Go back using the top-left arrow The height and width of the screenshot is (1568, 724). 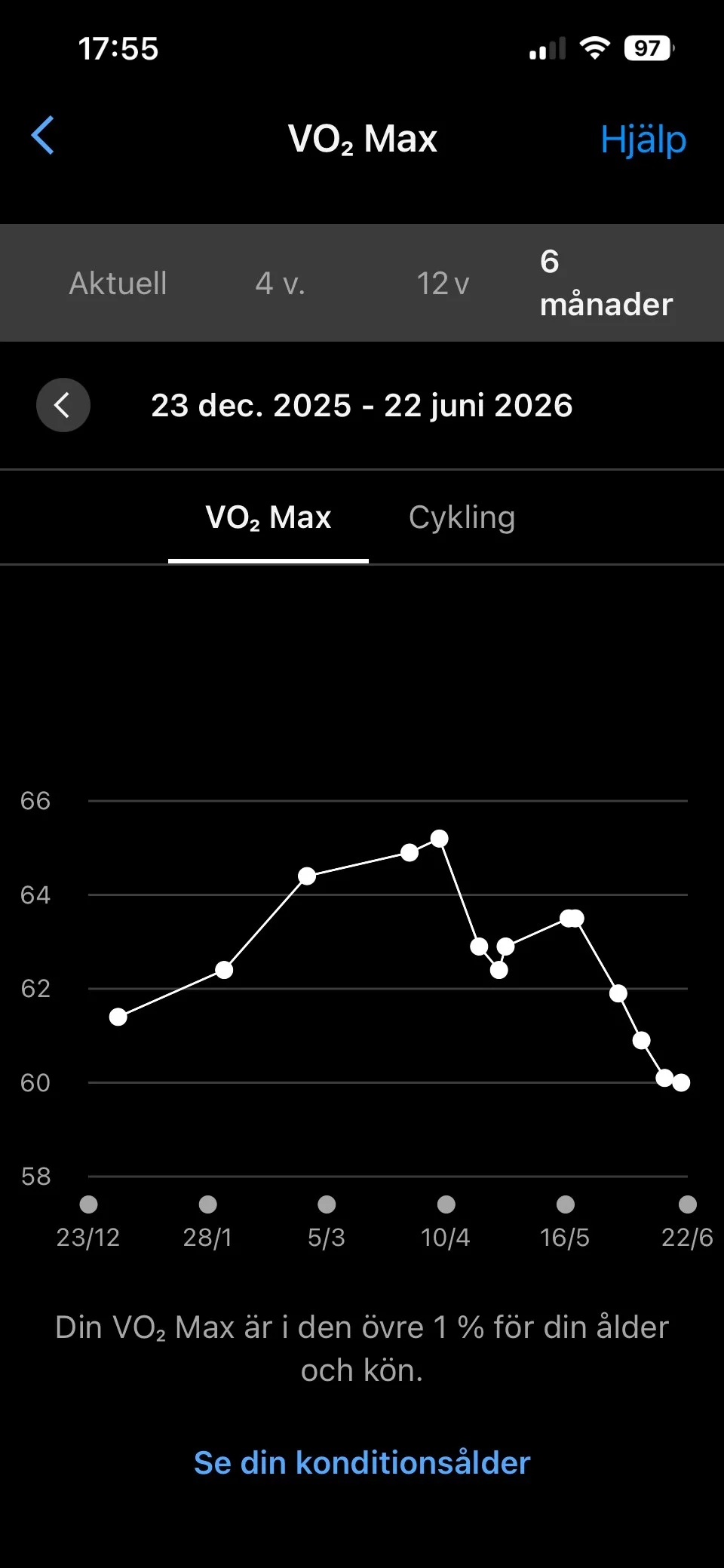click(x=43, y=136)
